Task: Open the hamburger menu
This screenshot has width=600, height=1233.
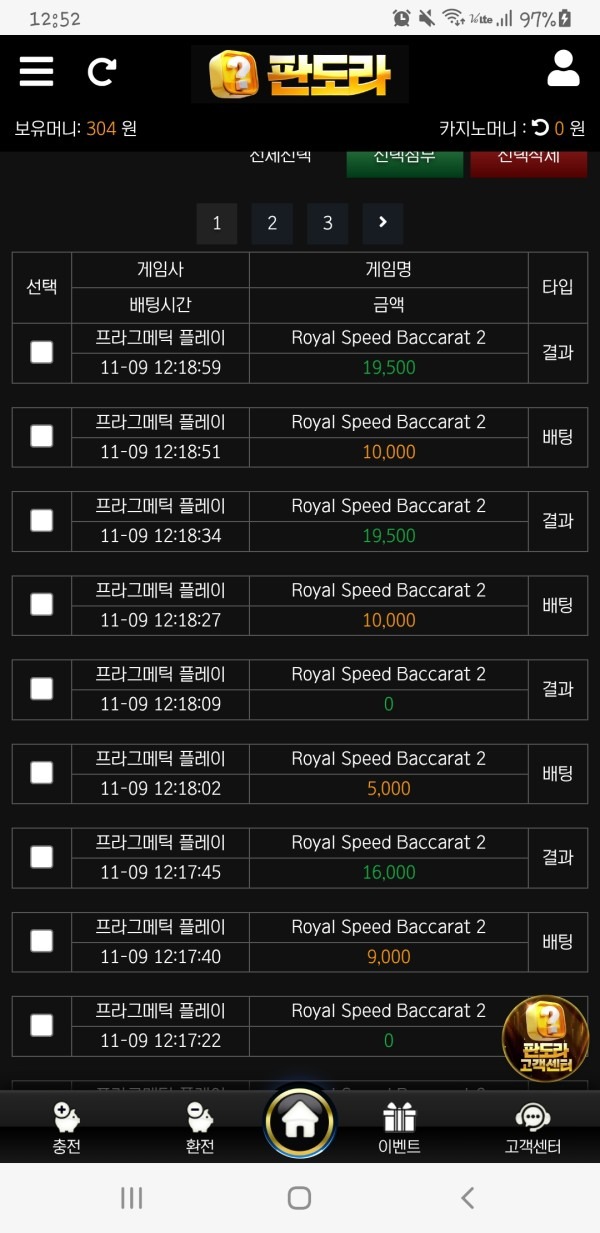Action: click(36, 71)
